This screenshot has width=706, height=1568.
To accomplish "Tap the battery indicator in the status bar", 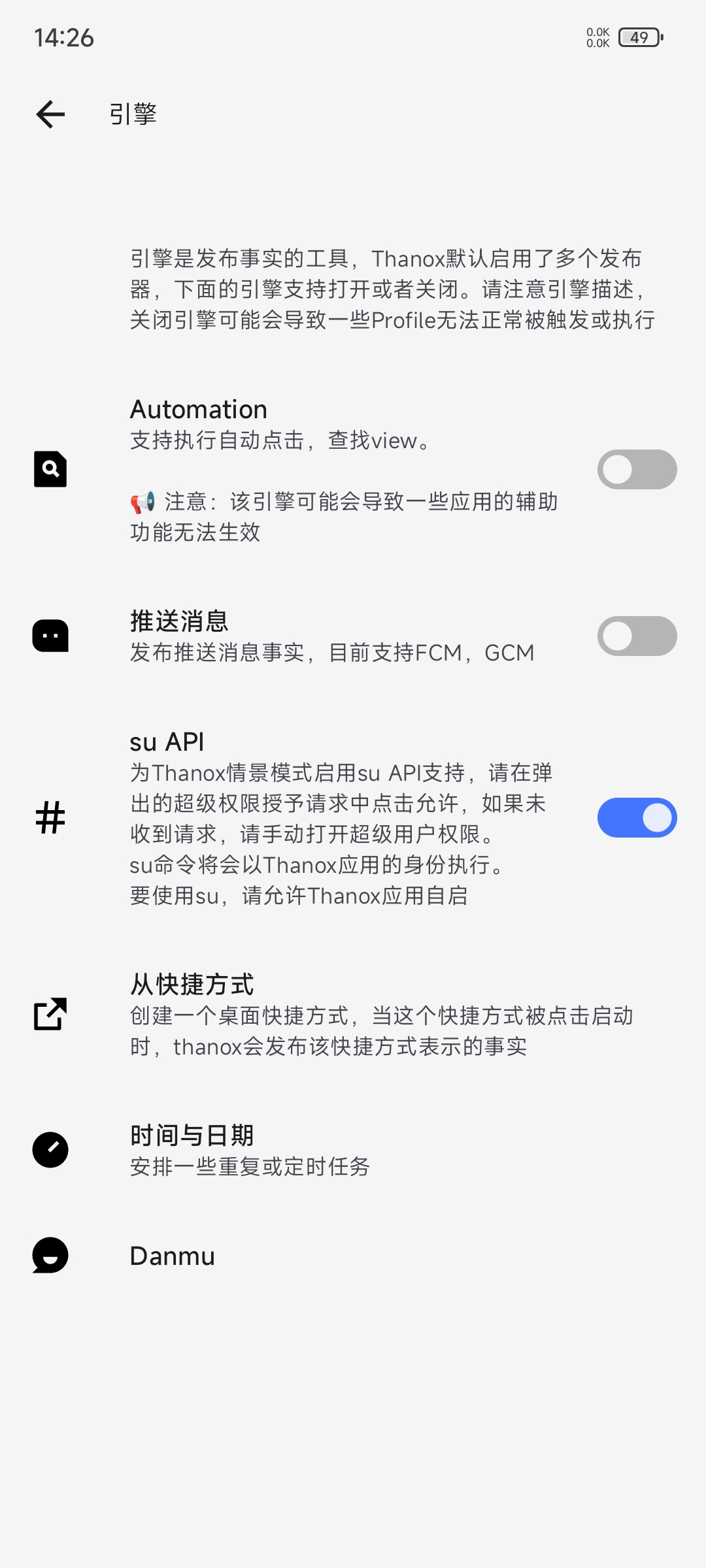I will click(639, 37).
